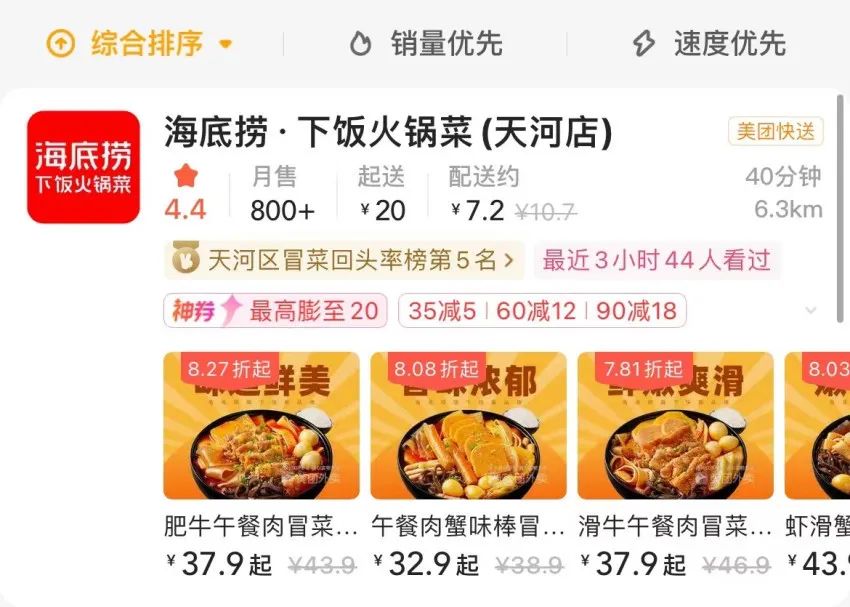Open the 综合排序 sort dropdown
Image resolution: width=850 pixels, height=607 pixels.
pos(140,44)
